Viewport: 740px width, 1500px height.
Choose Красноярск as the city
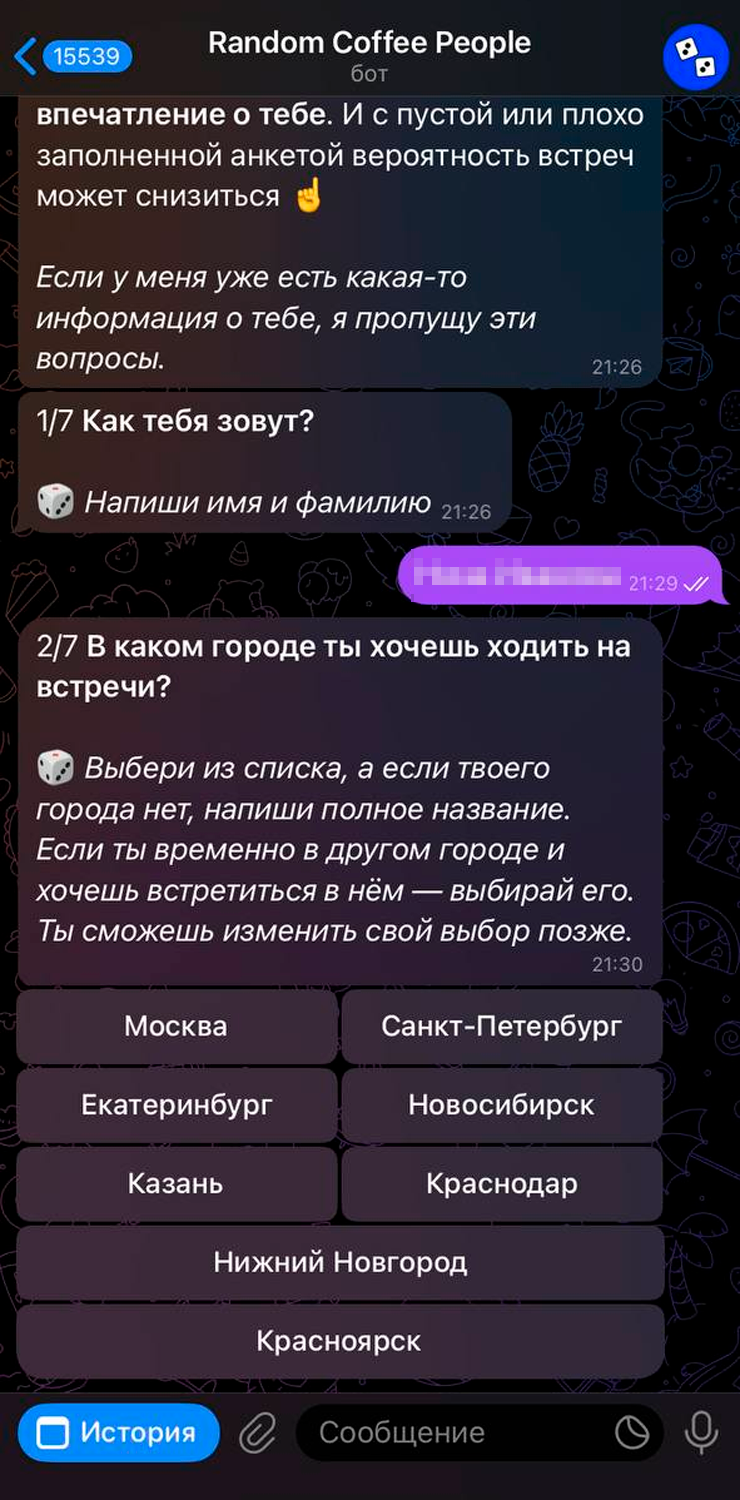(x=340, y=1341)
